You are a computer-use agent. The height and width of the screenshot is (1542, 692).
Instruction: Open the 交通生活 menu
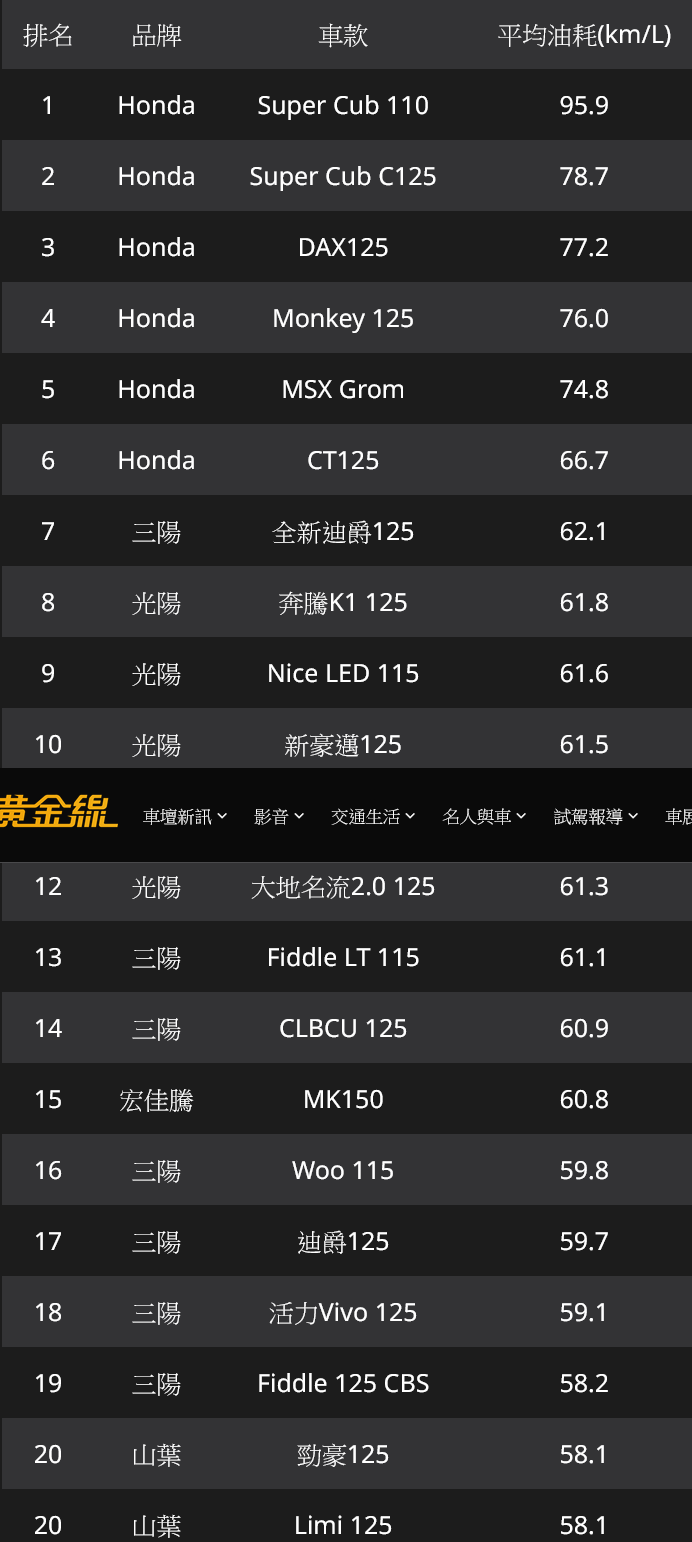click(373, 817)
